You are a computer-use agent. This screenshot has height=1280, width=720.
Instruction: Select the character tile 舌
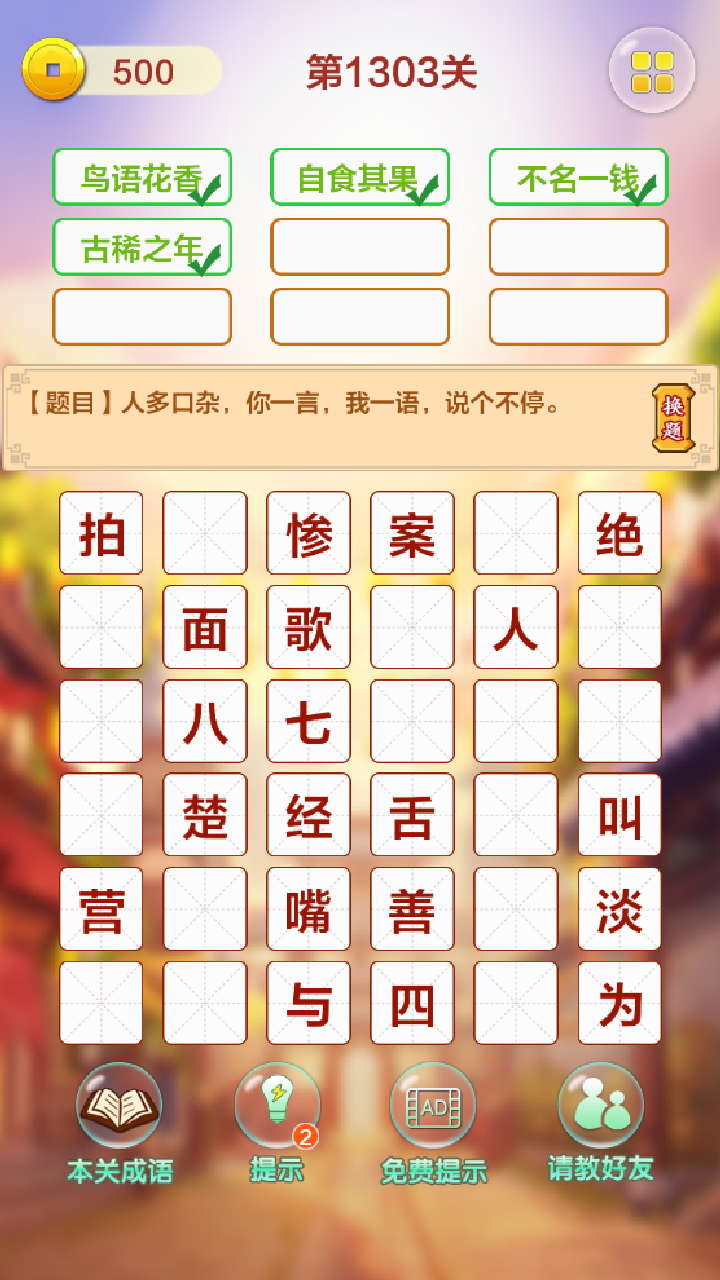[x=412, y=815]
